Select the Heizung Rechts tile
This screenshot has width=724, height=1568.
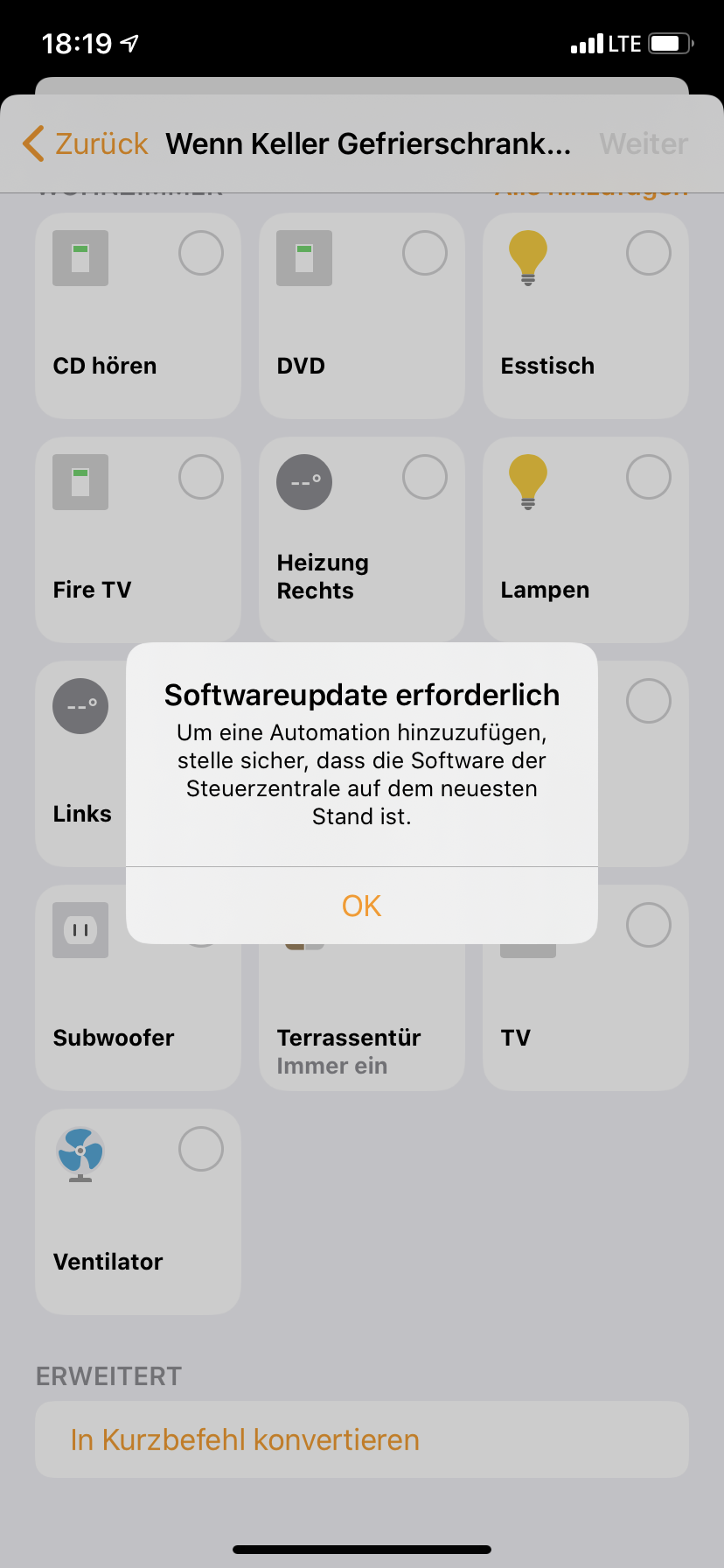point(361,539)
